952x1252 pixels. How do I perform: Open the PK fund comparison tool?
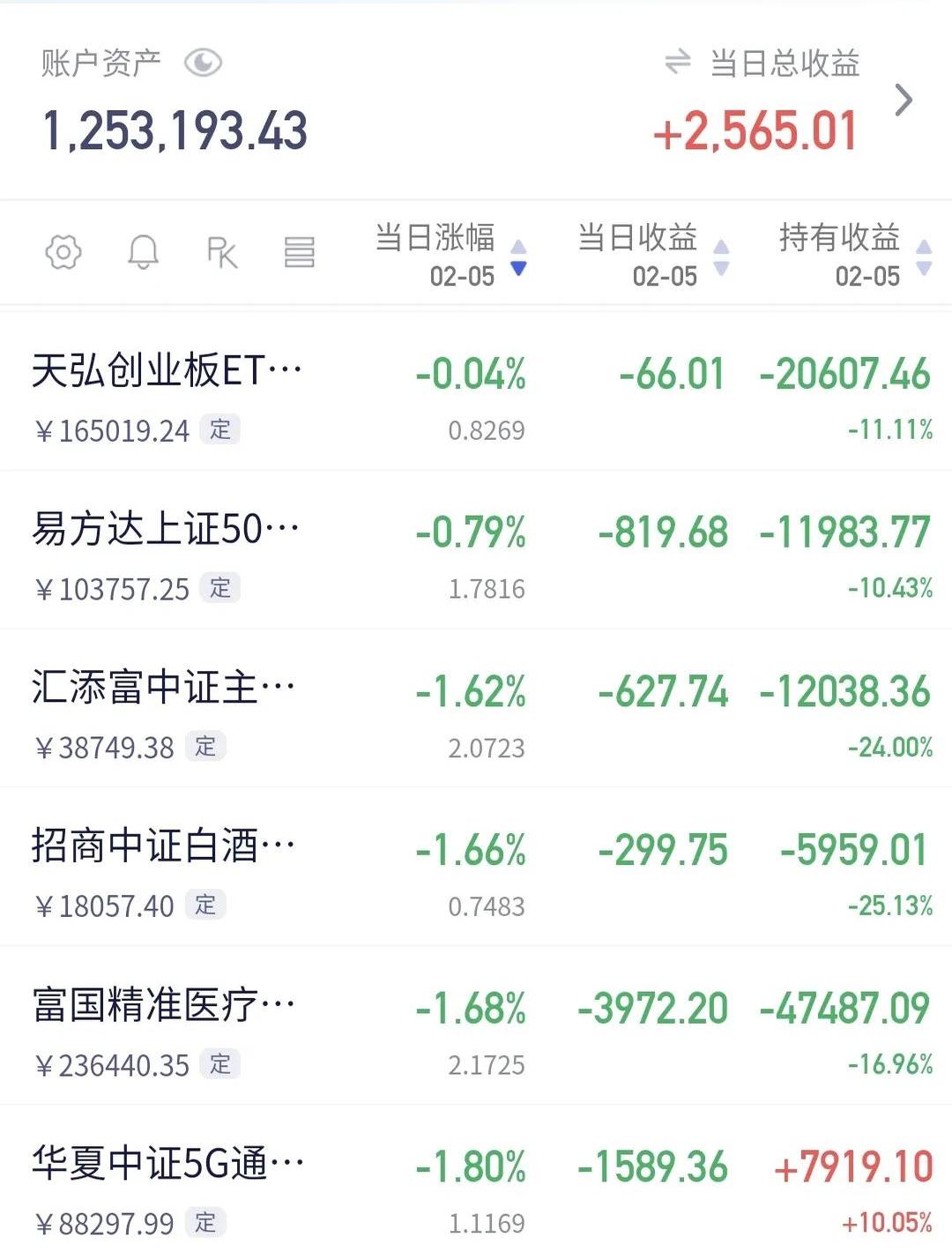(x=219, y=252)
